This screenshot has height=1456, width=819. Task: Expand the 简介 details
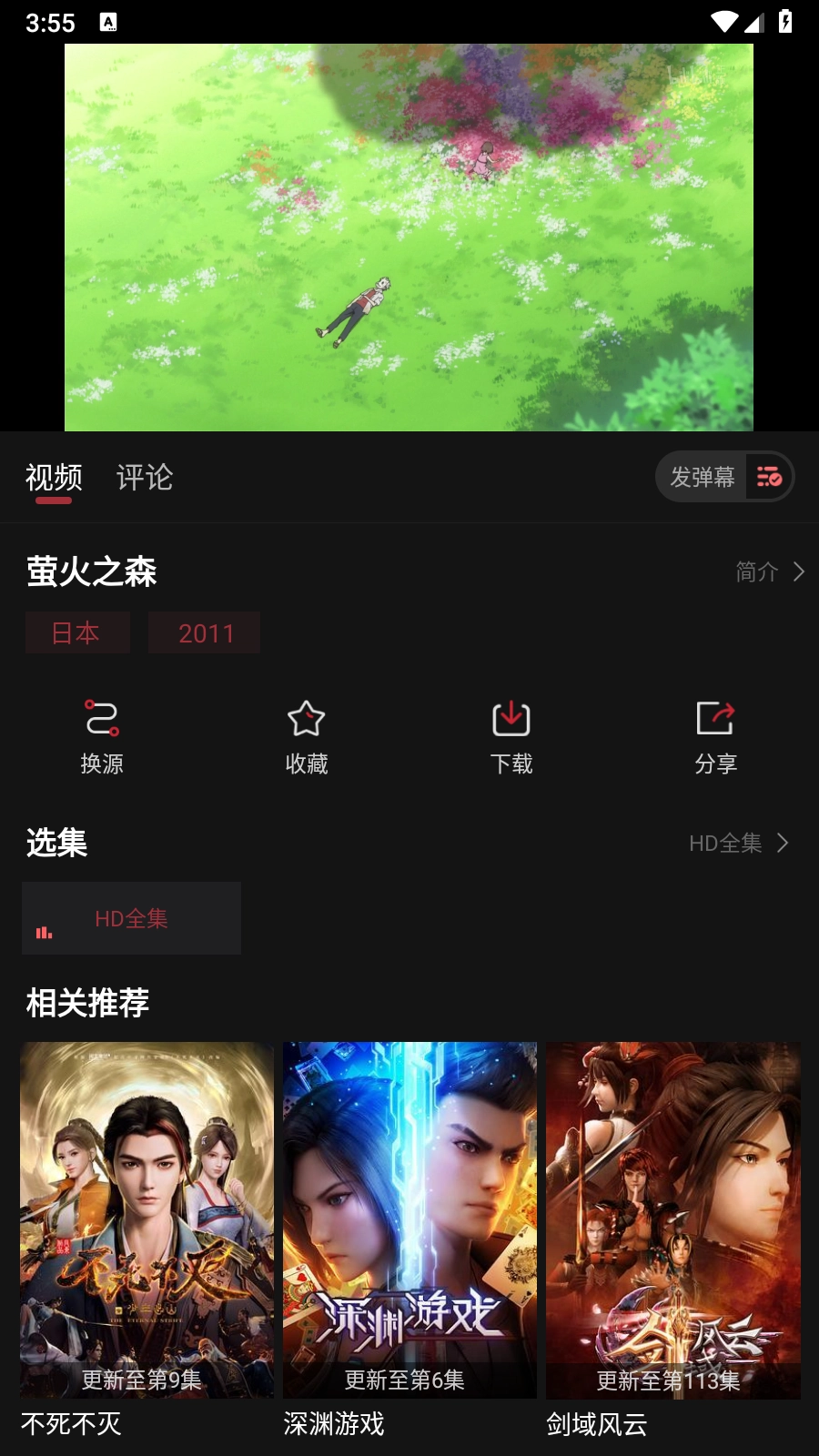tap(770, 571)
